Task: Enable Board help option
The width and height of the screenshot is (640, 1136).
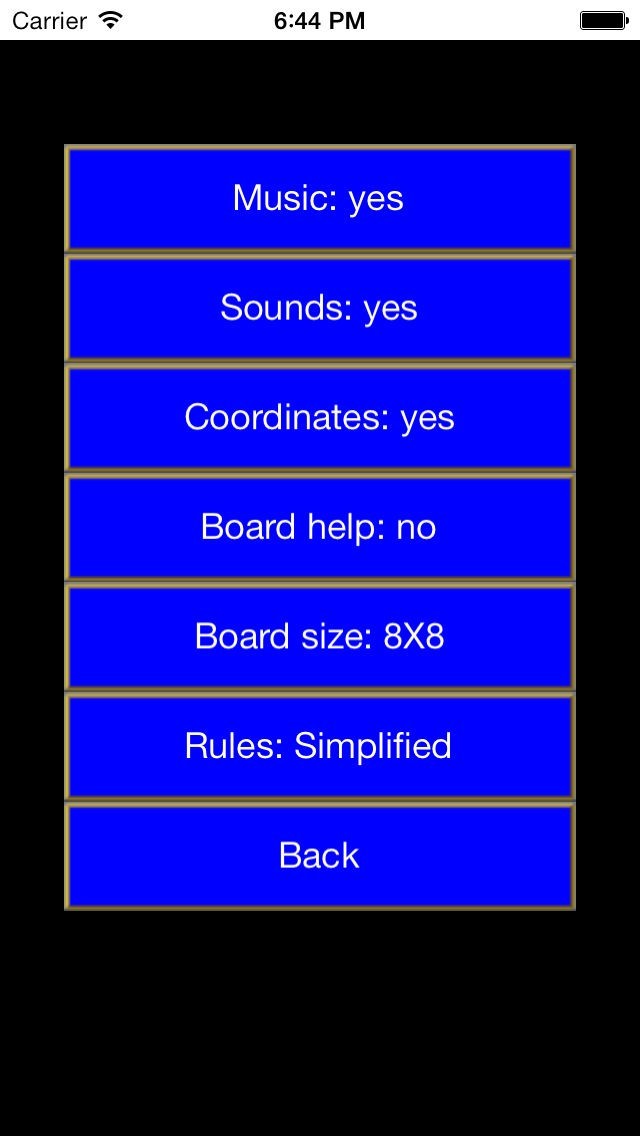Action: 319,527
